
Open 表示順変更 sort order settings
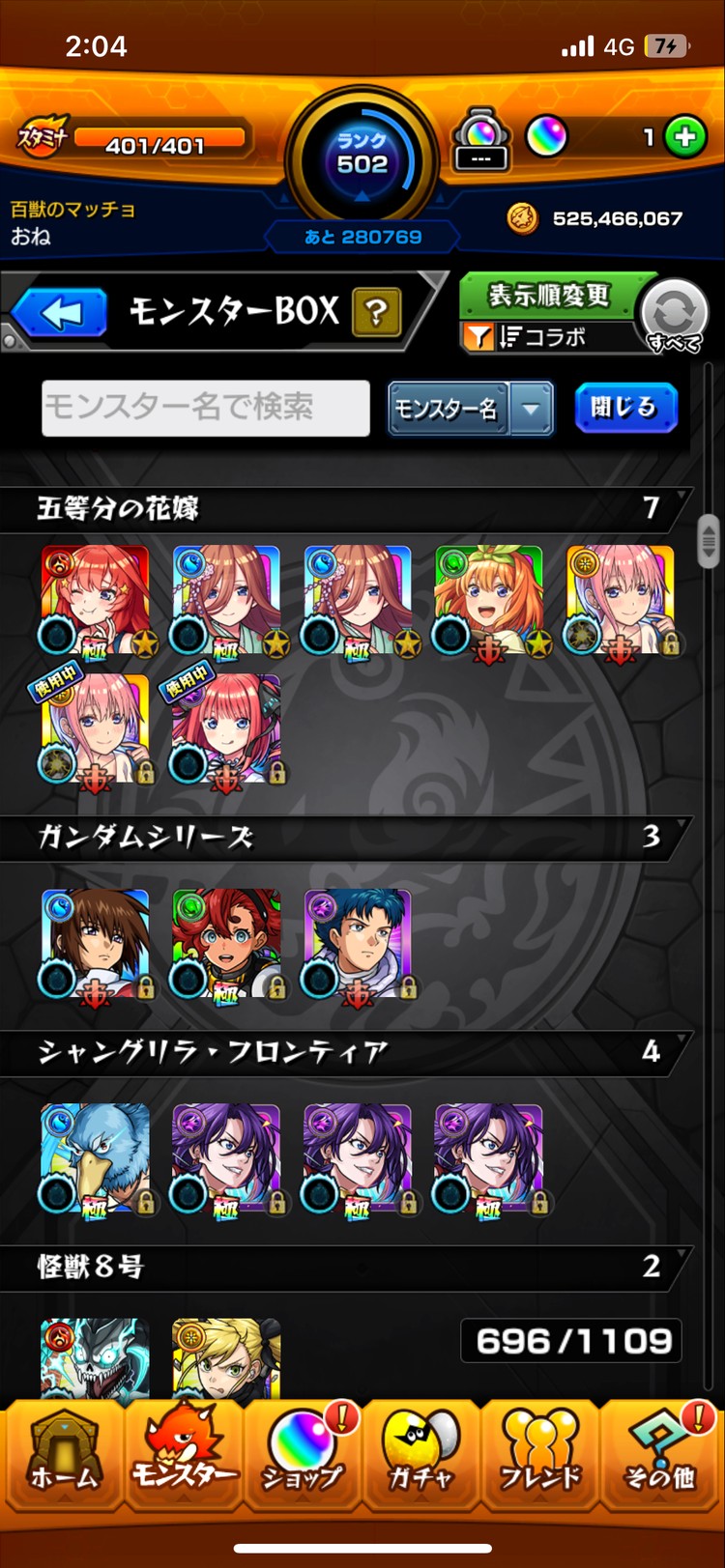tap(548, 296)
